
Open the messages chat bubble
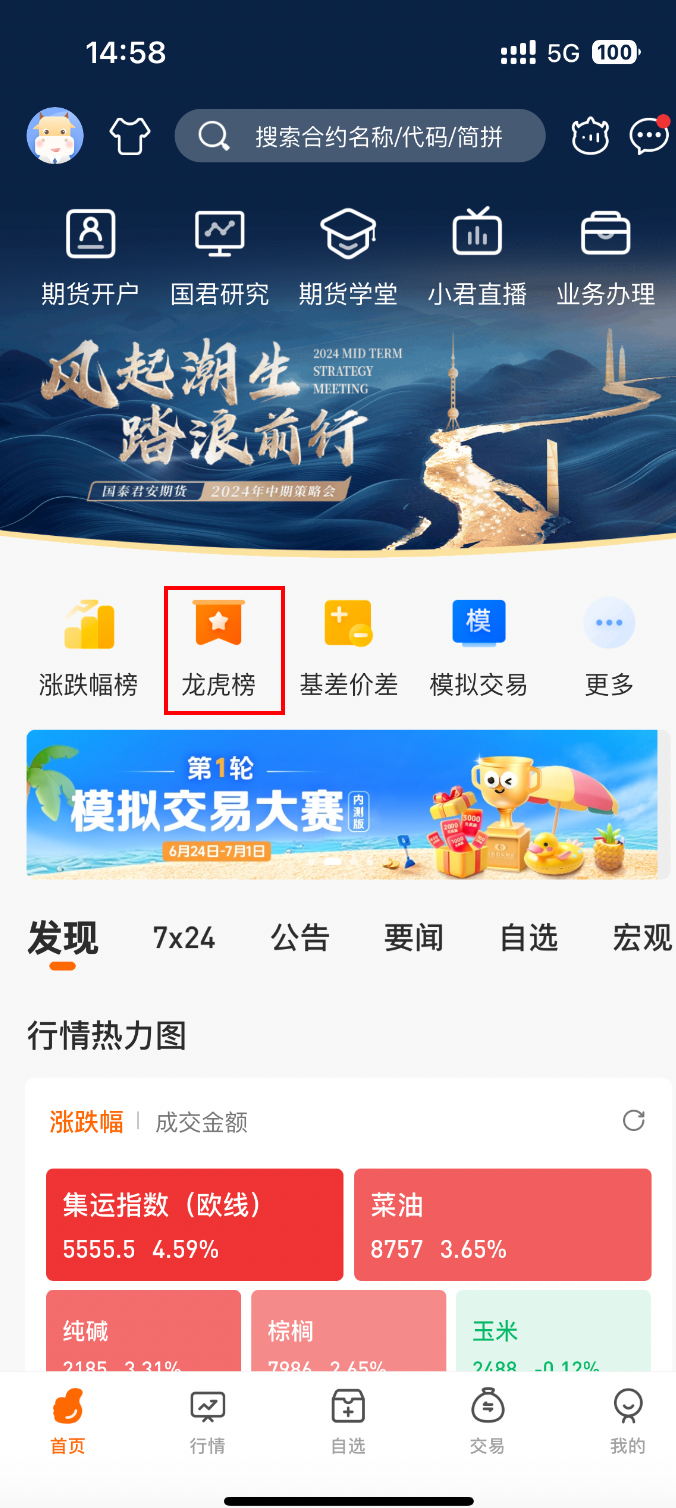648,136
